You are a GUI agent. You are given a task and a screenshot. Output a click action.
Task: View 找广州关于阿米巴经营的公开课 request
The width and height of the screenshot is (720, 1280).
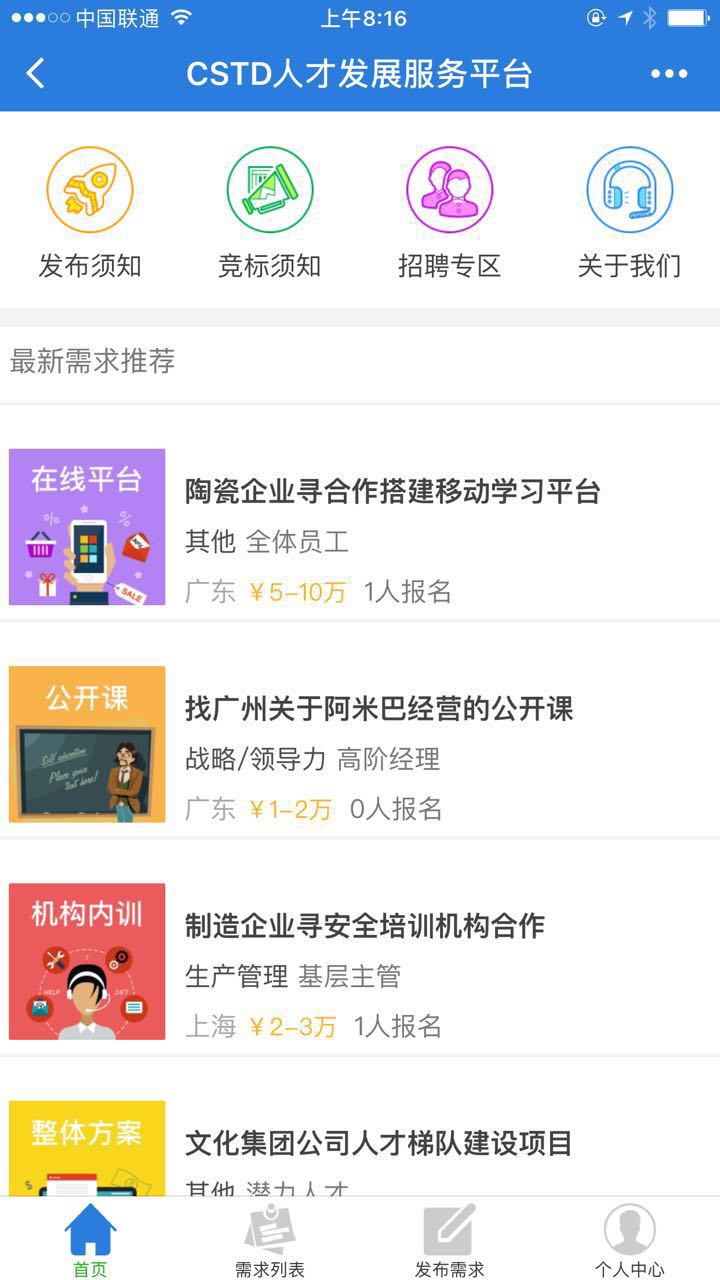[379, 709]
